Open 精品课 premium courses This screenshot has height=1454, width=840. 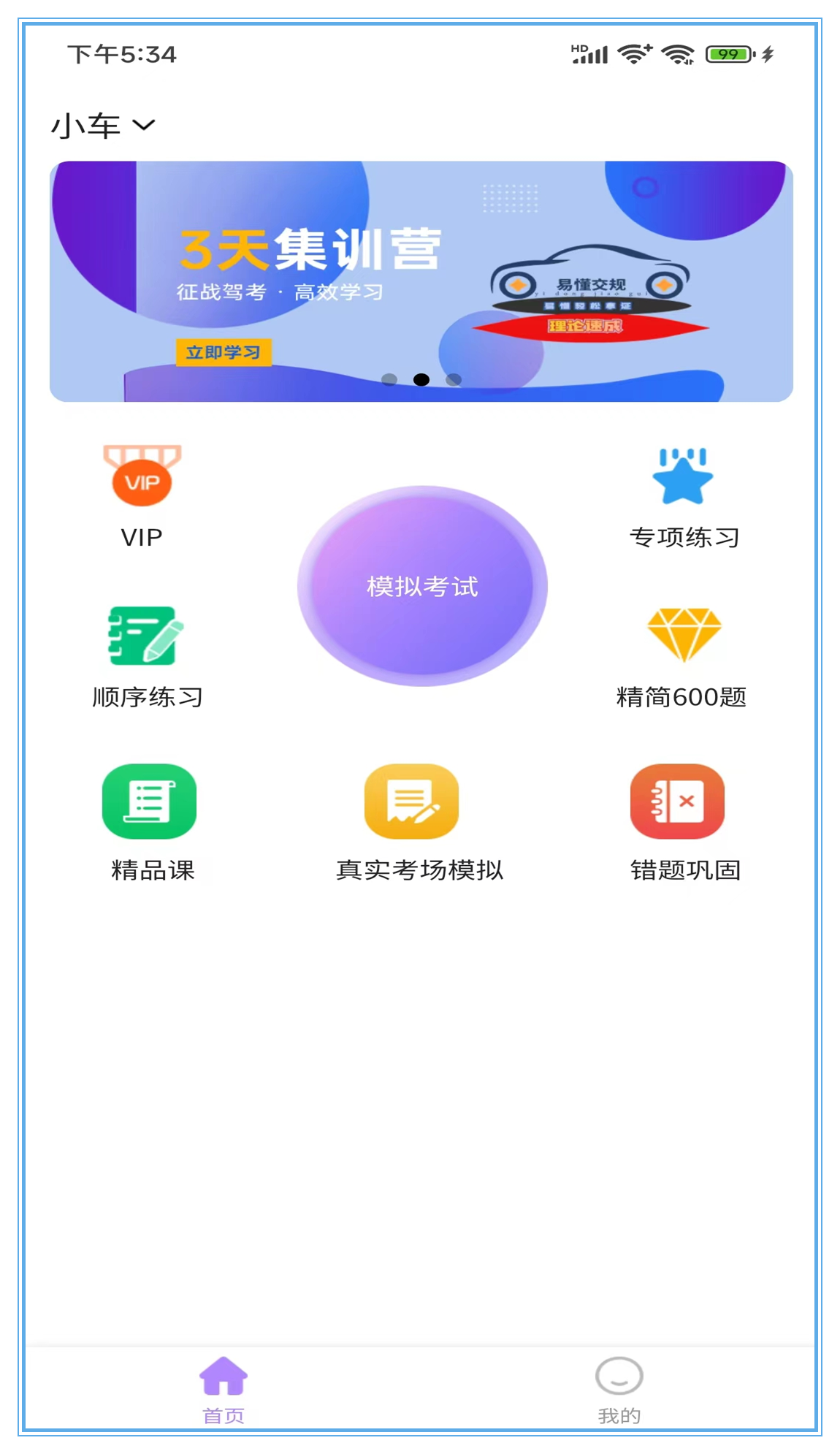[x=150, y=821]
